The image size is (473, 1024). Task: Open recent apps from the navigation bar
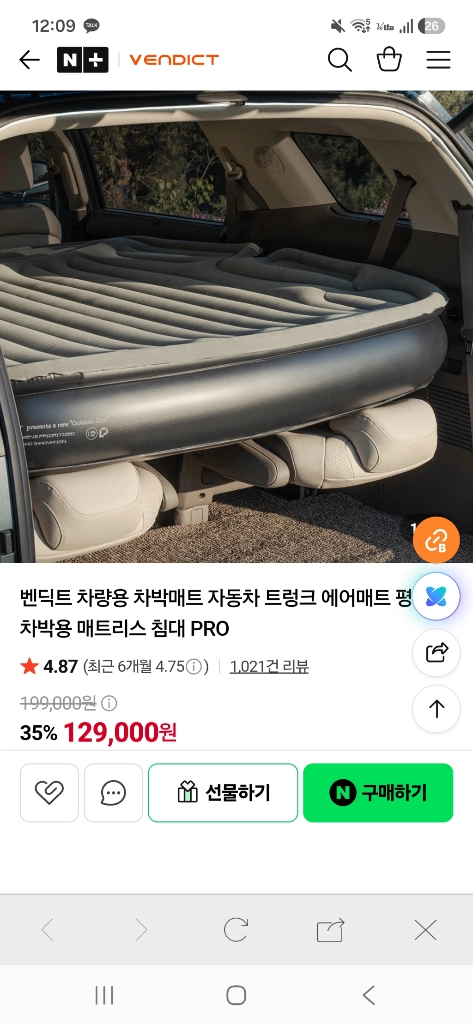[x=104, y=995]
